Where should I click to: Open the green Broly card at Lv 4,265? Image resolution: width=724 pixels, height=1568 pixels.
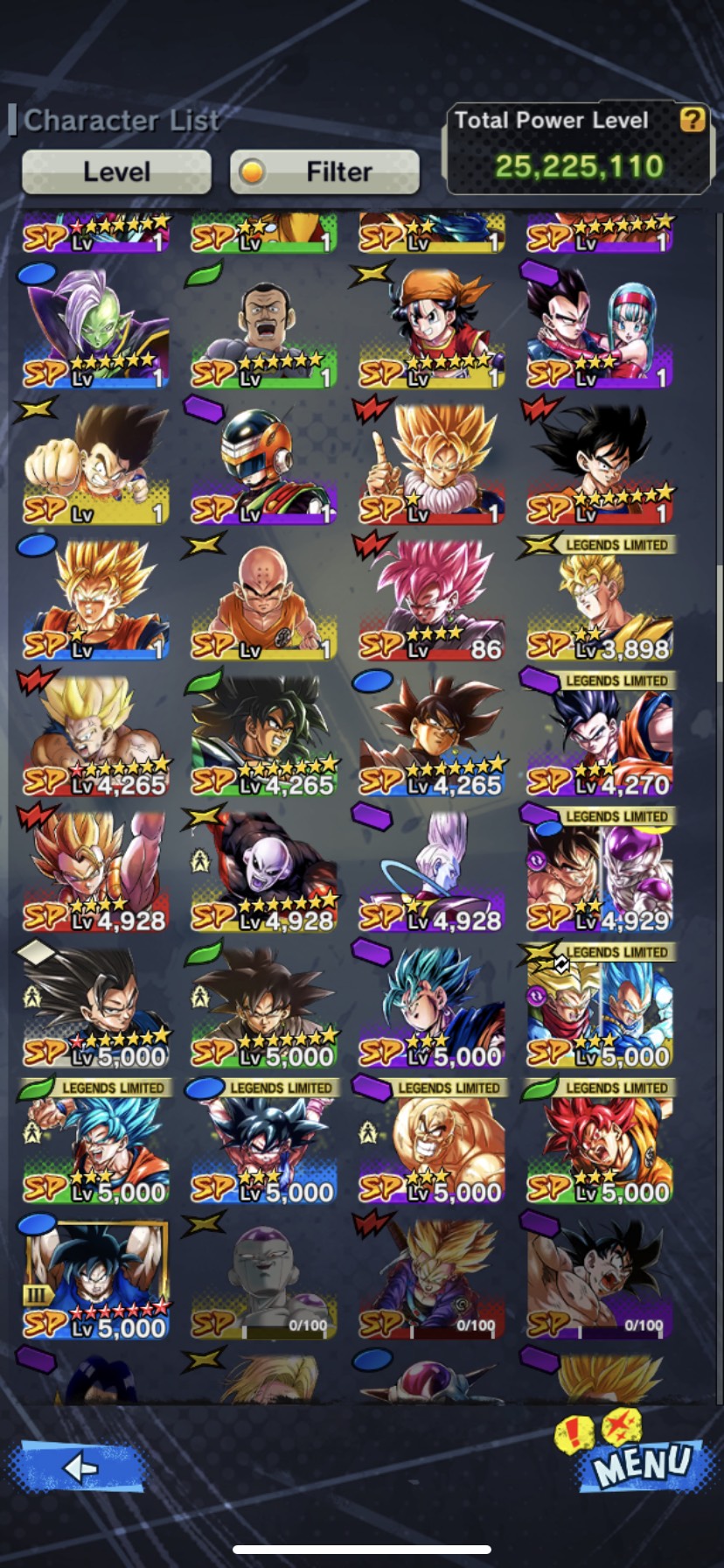[264, 735]
